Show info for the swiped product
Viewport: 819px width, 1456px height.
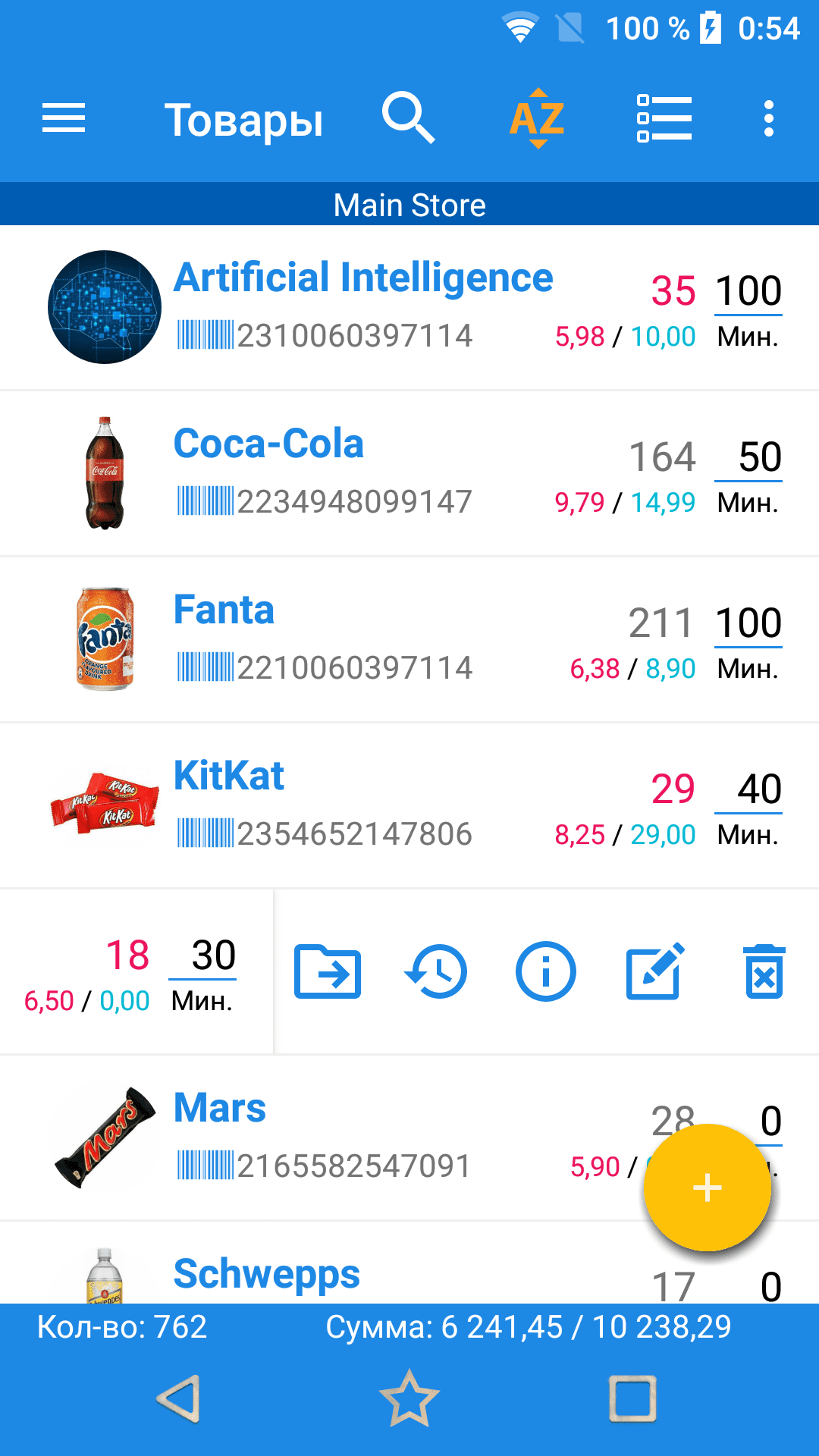545,971
